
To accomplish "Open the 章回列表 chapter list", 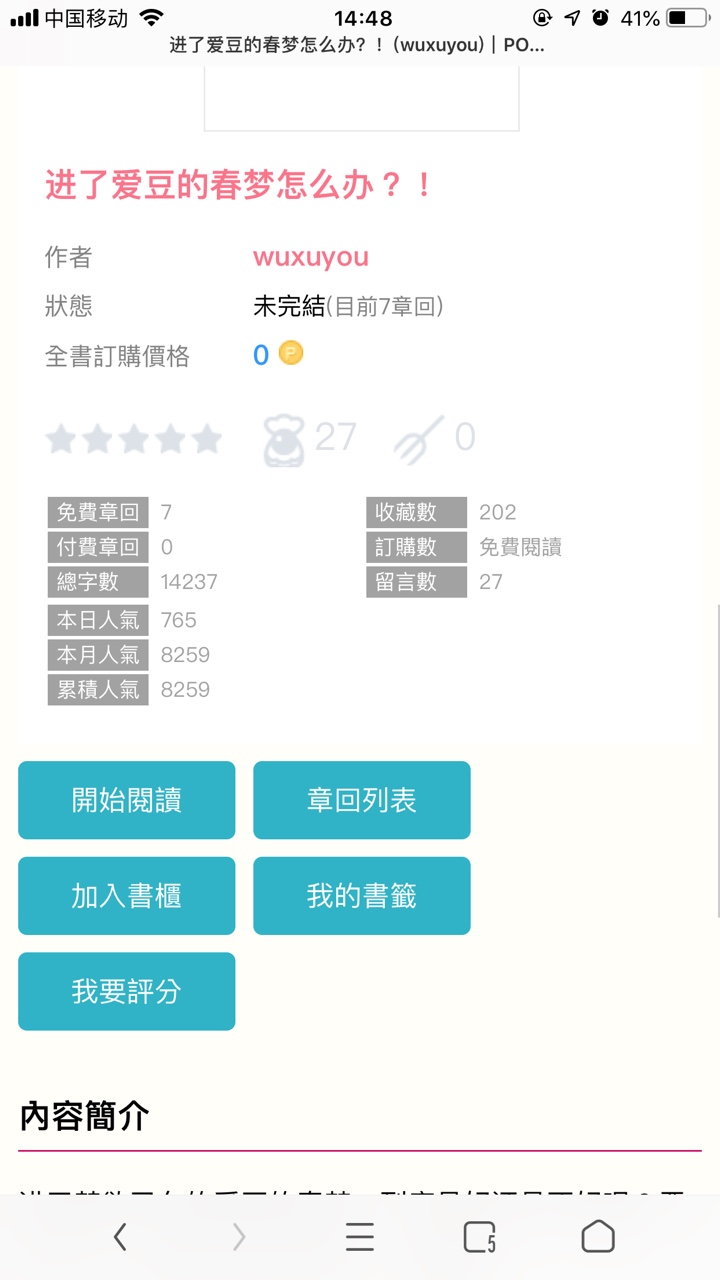I will (x=362, y=800).
